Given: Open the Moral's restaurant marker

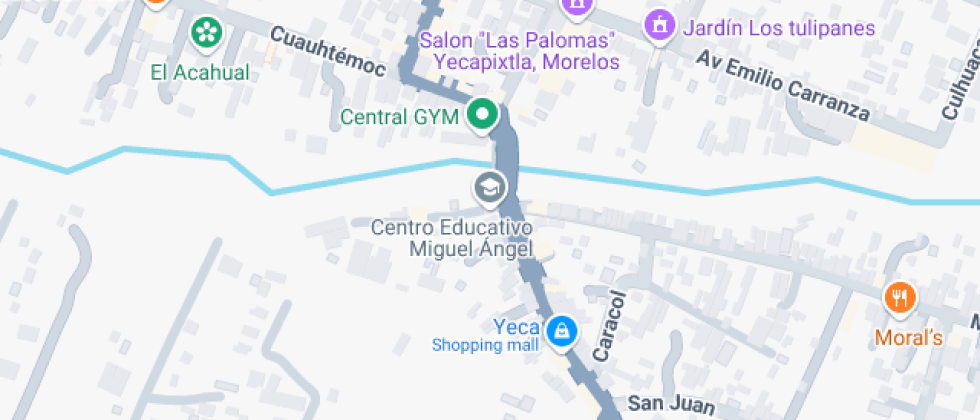Looking at the screenshot, I should pyautogui.click(x=900, y=298).
